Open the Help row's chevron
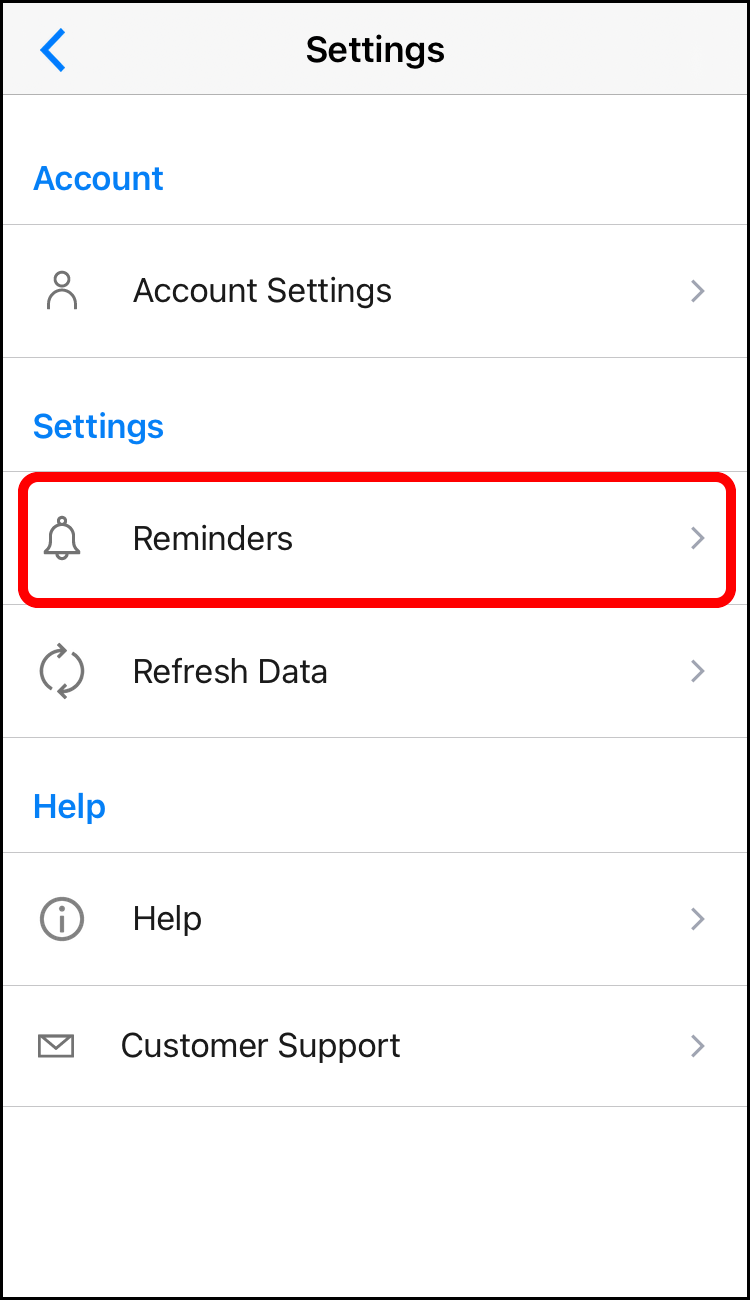The image size is (750, 1300). tap(697, 919)
